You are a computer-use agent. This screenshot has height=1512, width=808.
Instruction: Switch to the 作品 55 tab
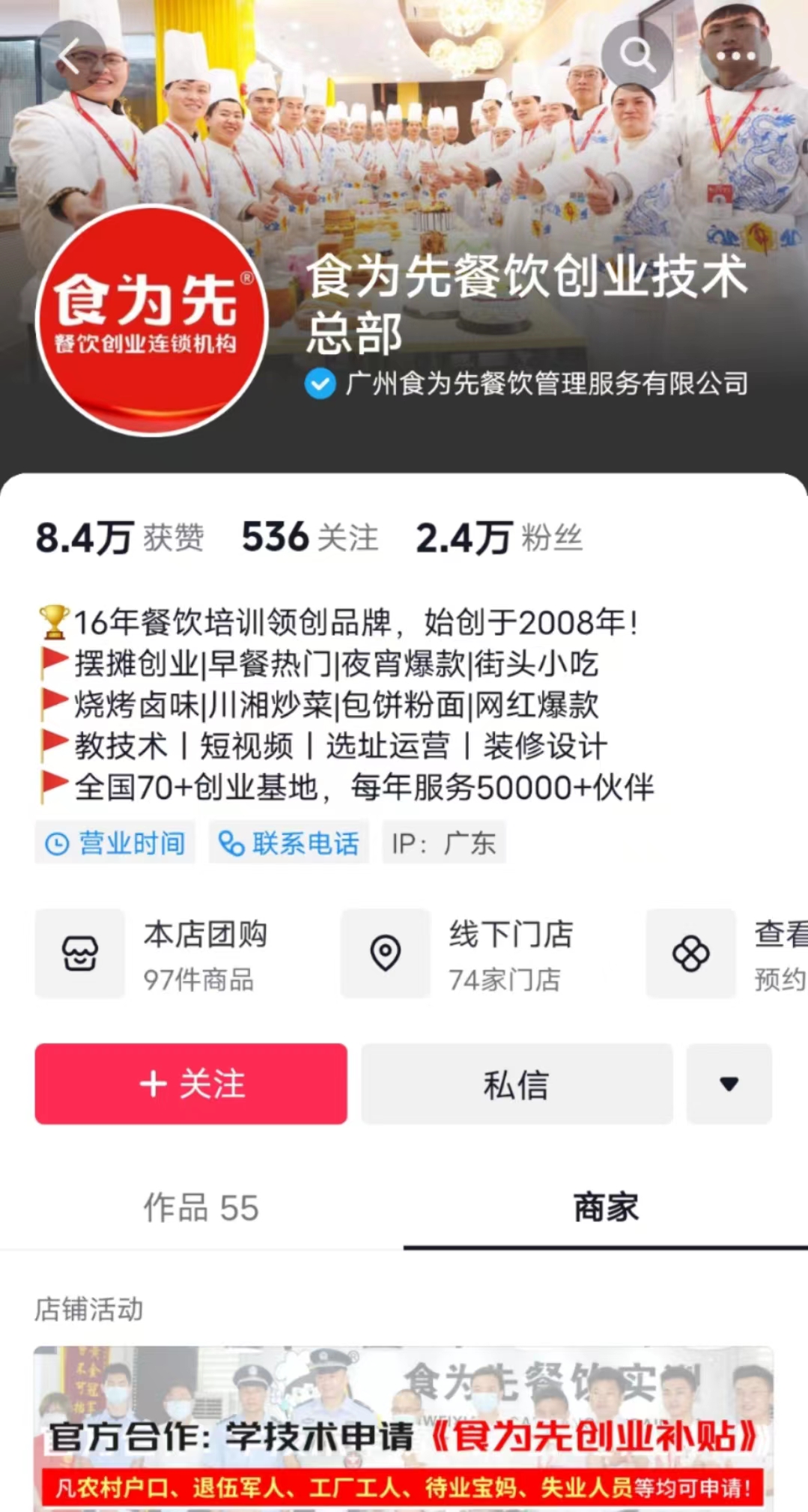pos(201,1208)
